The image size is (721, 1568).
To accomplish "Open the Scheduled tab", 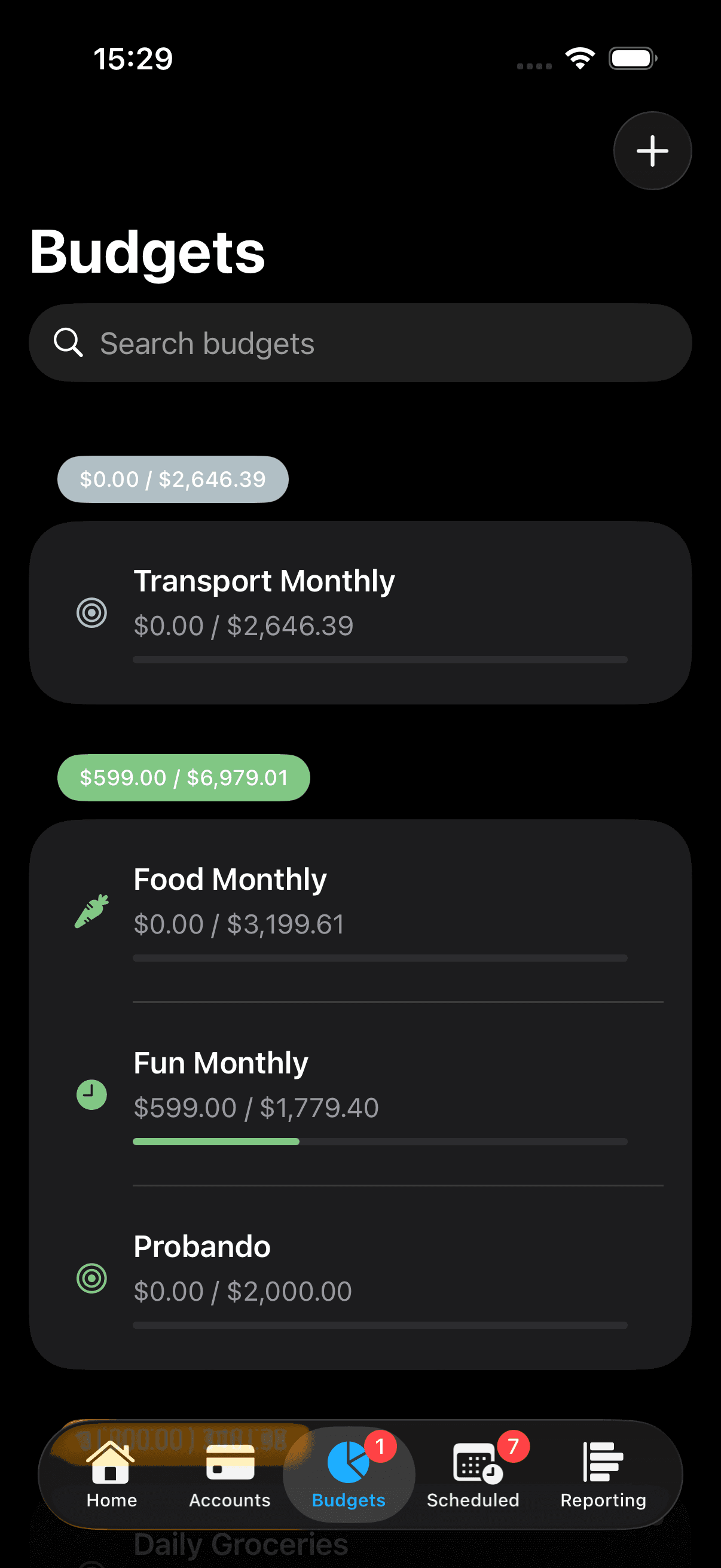I will click(x=473, y=1474).
